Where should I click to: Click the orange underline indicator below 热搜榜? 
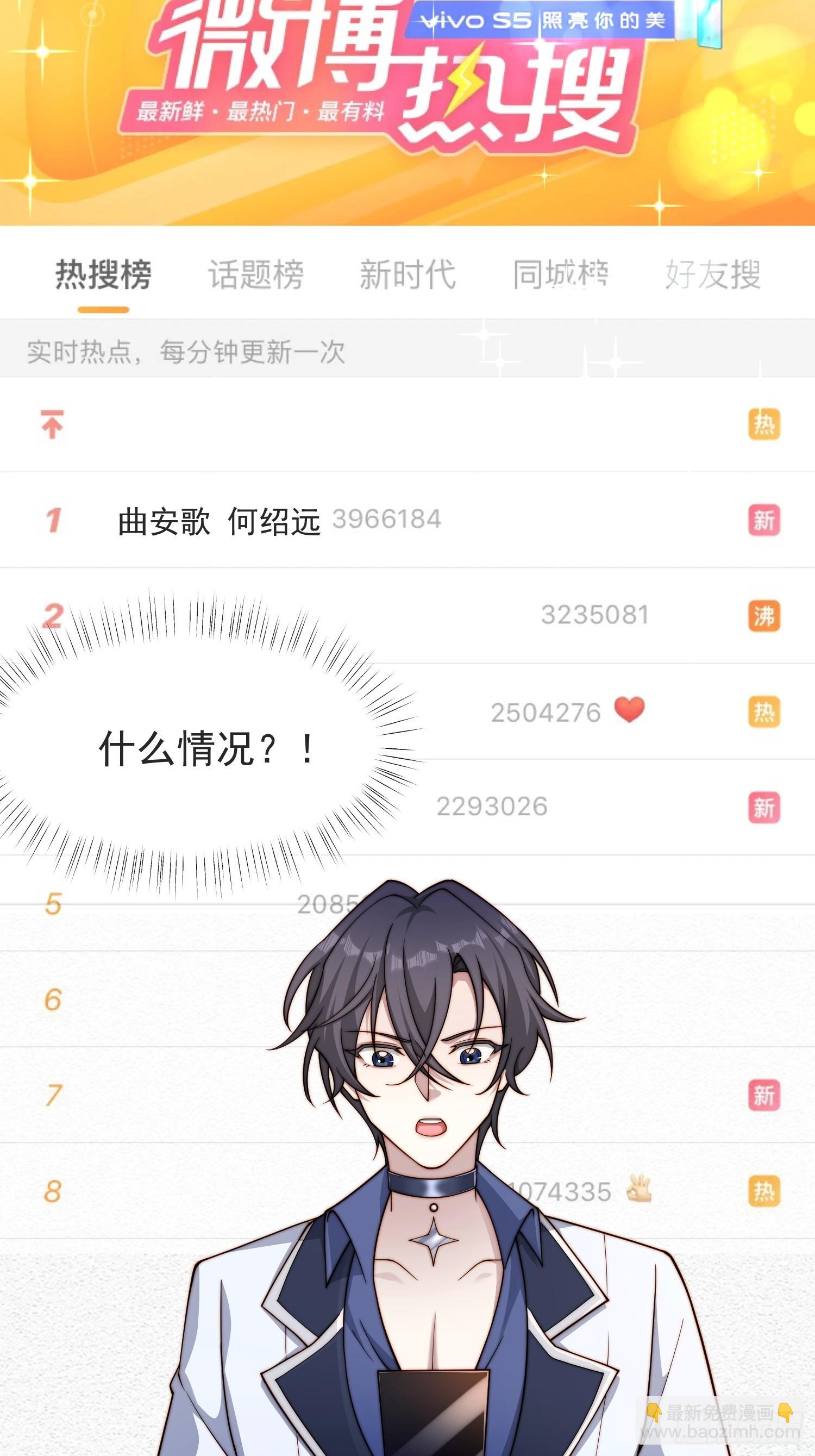[x=103, y=309]
